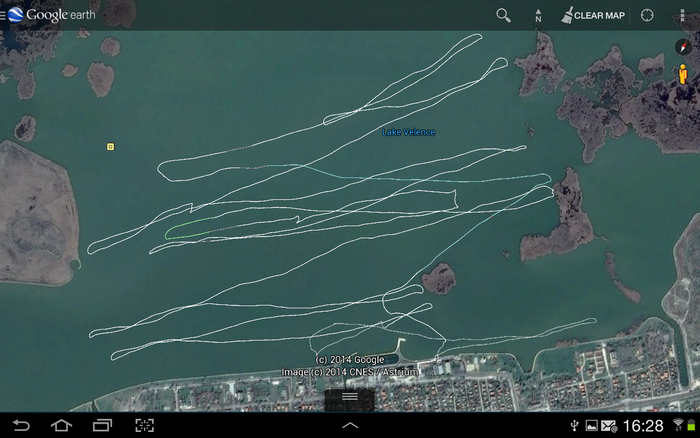Center map on my location

tap(647, 15)
